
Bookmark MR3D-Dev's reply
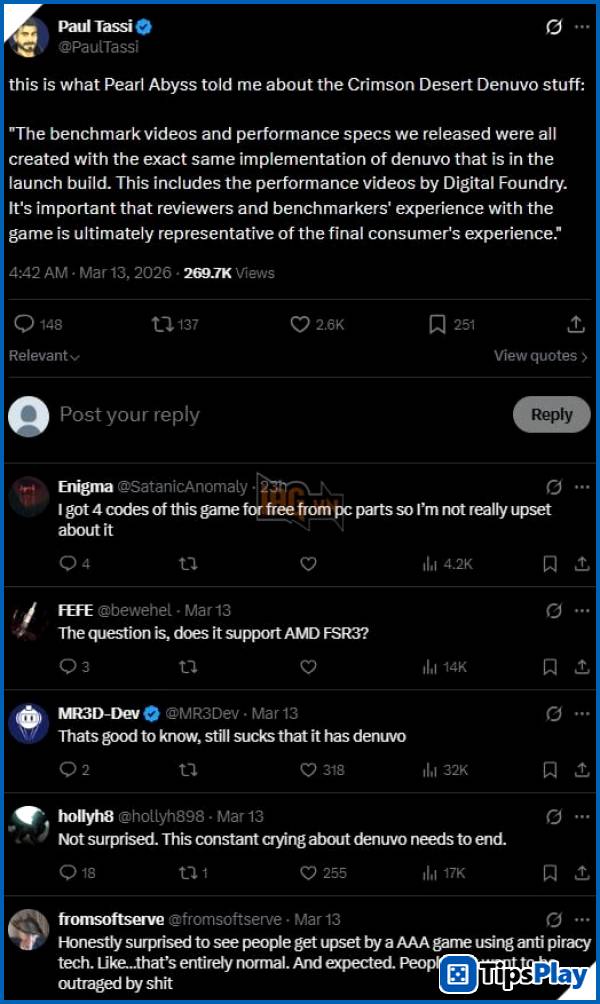tap(550, 770)
